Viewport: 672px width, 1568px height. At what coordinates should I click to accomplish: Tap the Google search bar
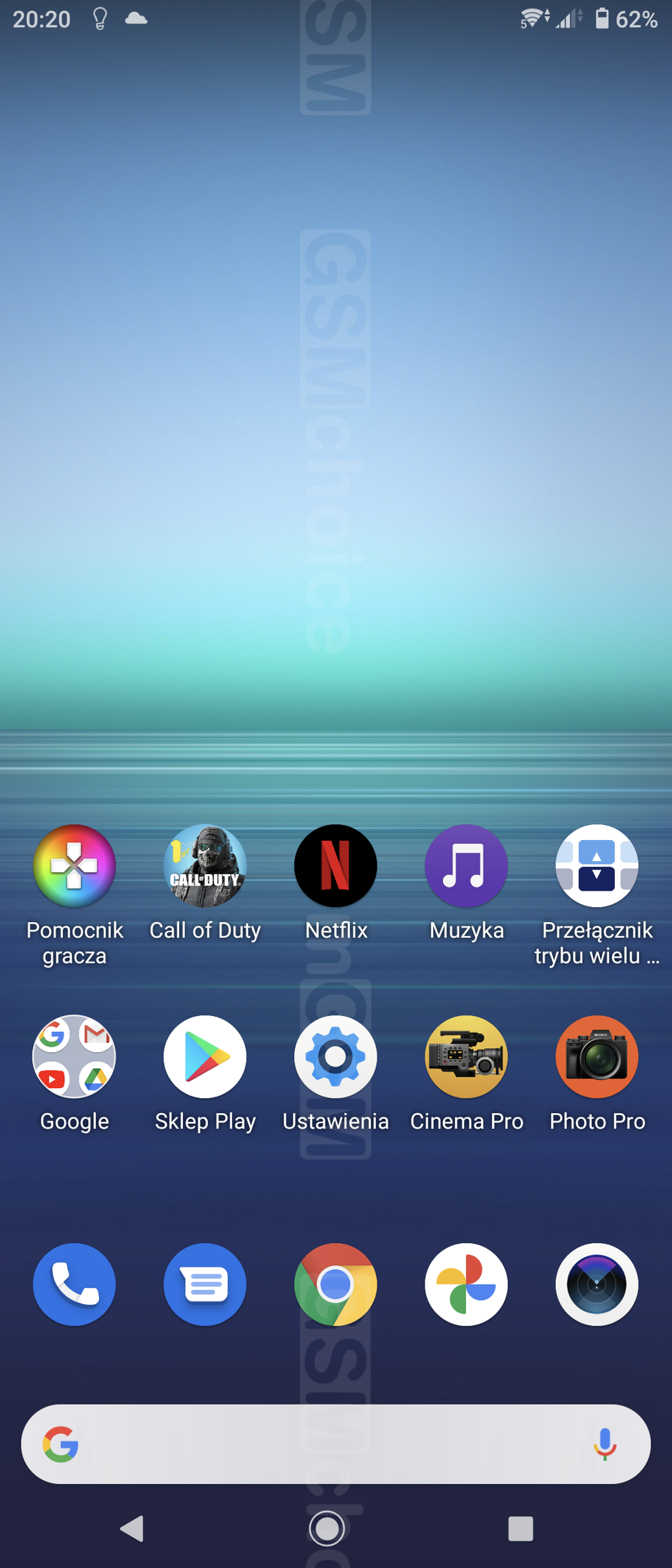(328, 1445)
